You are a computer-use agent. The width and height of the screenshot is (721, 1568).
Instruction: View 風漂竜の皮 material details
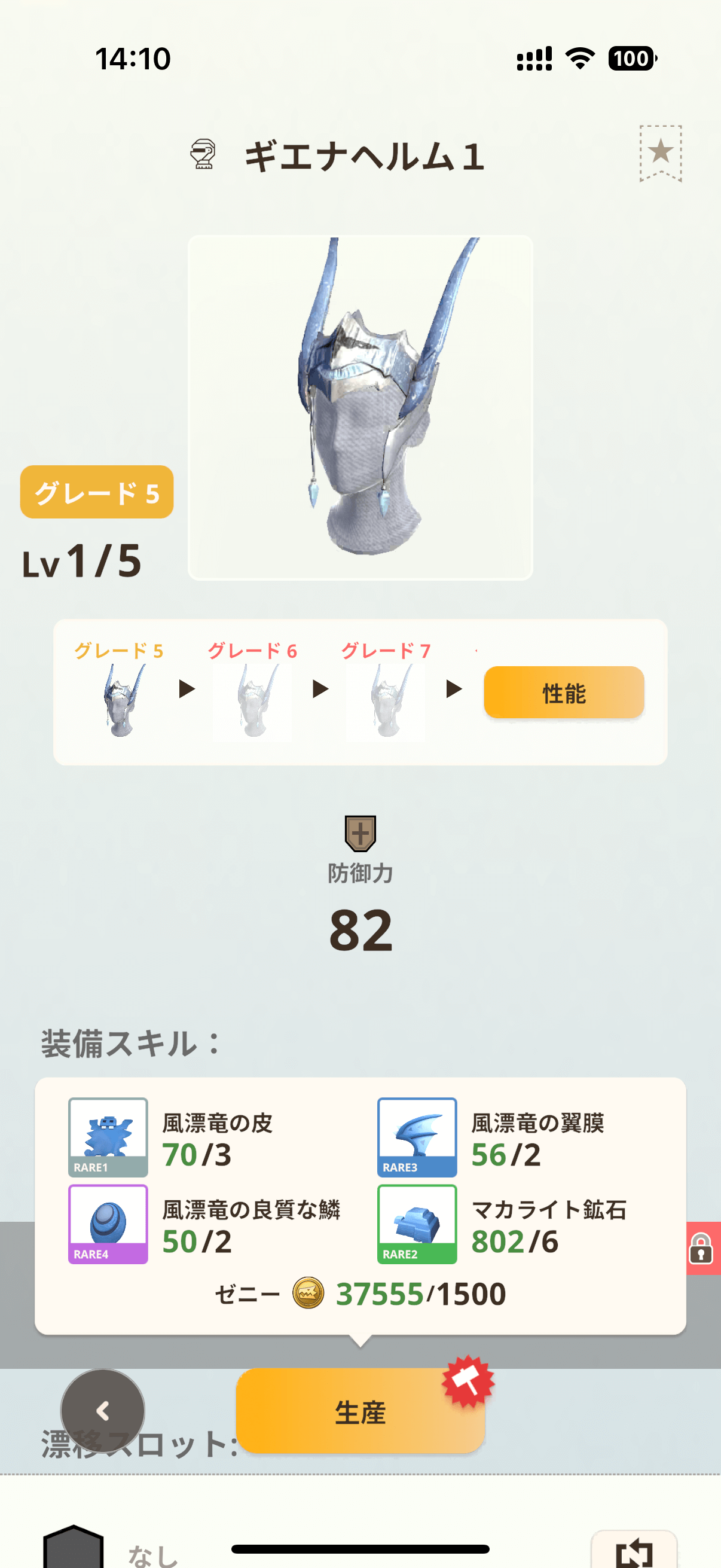click(108, 1136)
